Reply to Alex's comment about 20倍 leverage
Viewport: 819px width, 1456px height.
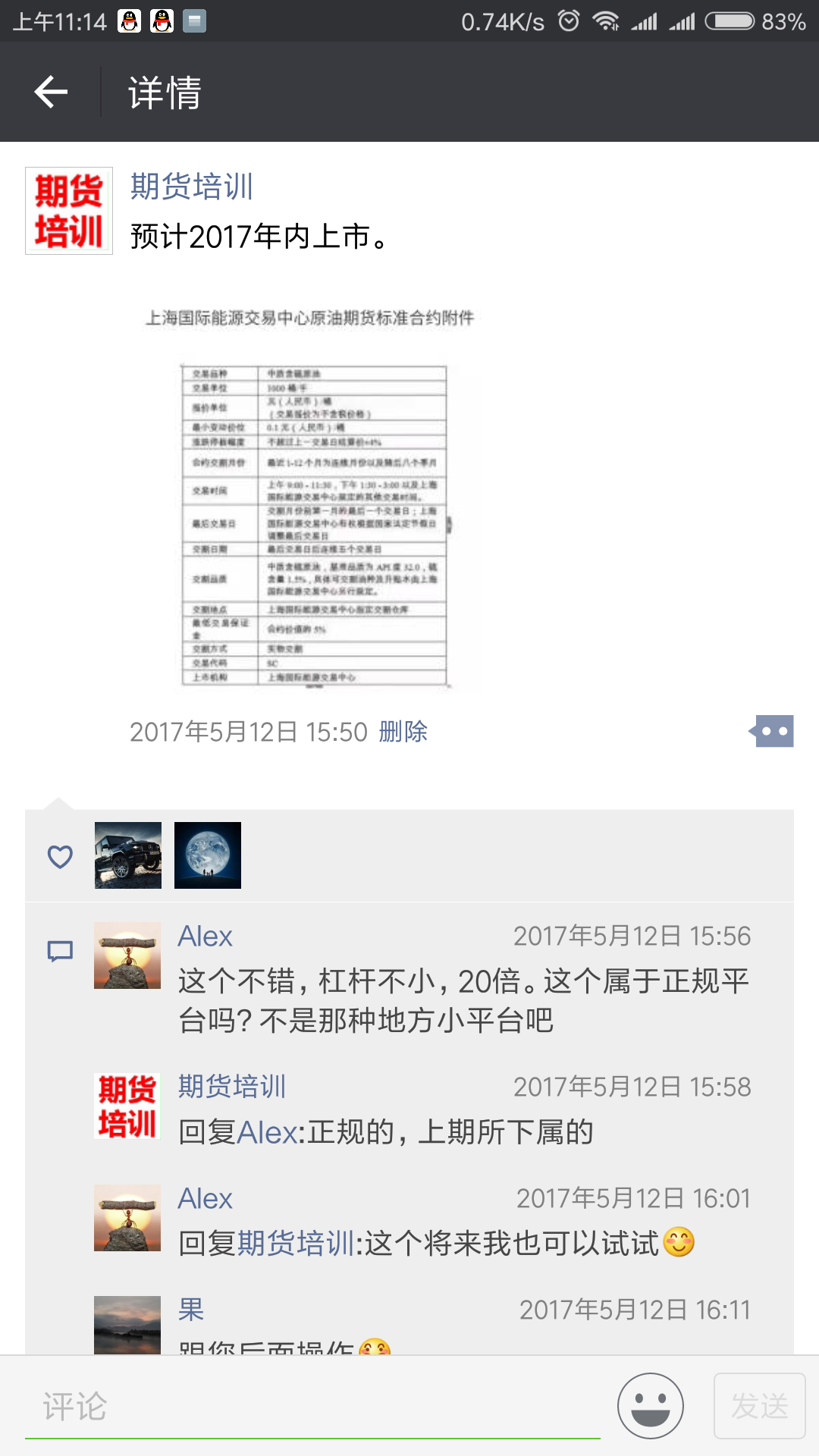point(464,1001)
